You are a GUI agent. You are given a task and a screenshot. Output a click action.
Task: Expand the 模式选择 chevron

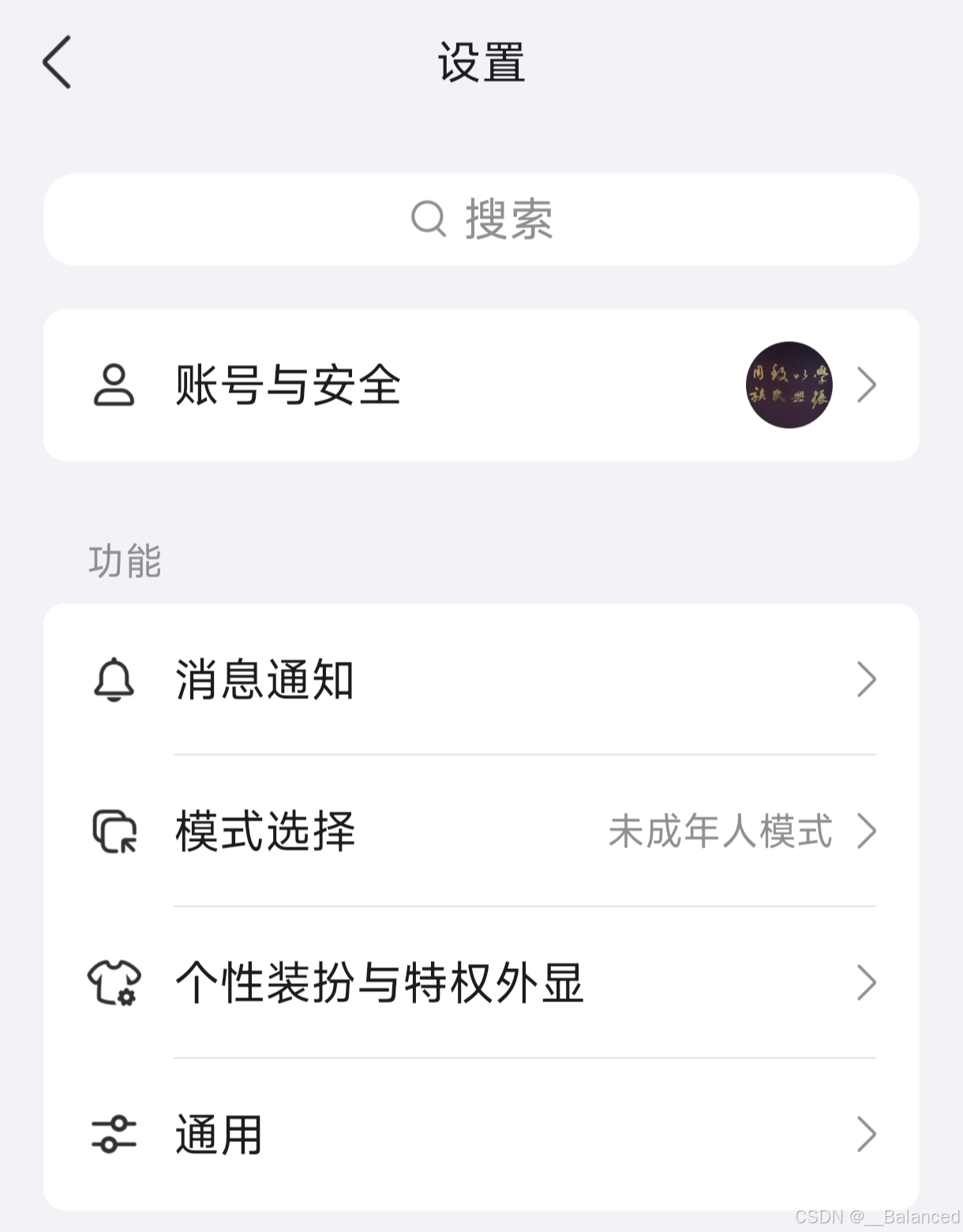pos(868,830)
